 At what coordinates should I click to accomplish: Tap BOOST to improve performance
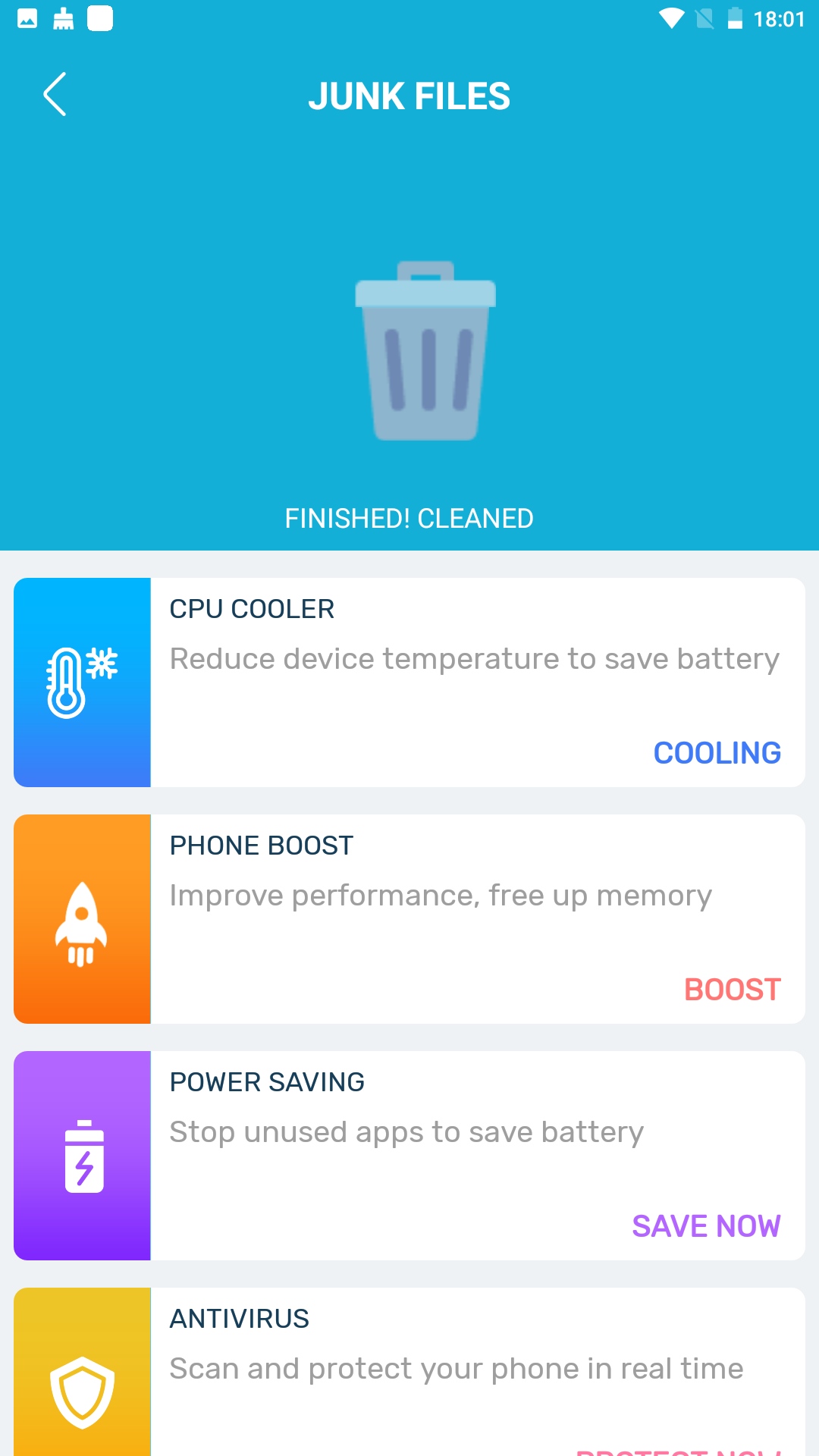tap(732, 989)
